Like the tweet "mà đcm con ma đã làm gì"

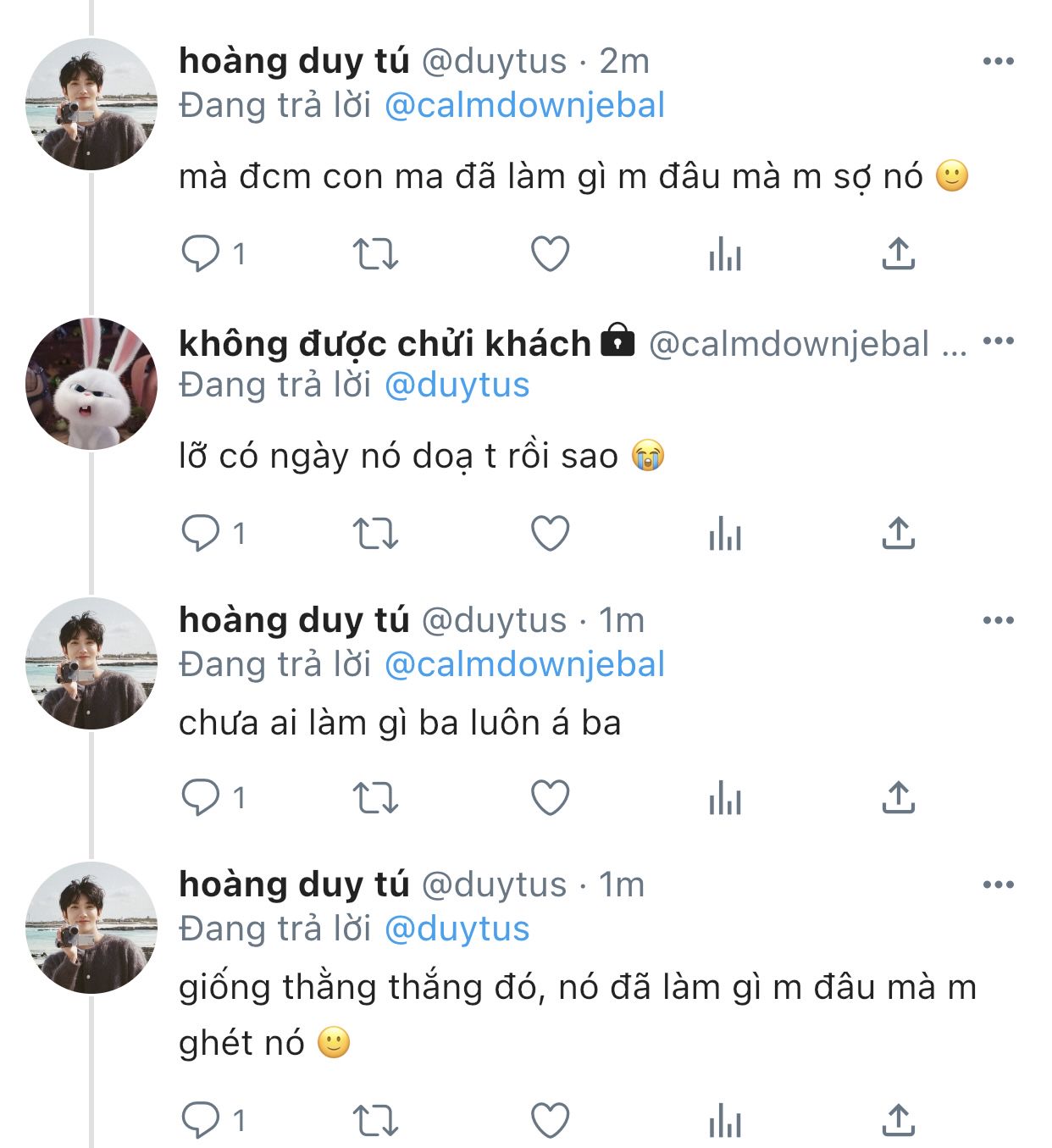coord(550,253)
